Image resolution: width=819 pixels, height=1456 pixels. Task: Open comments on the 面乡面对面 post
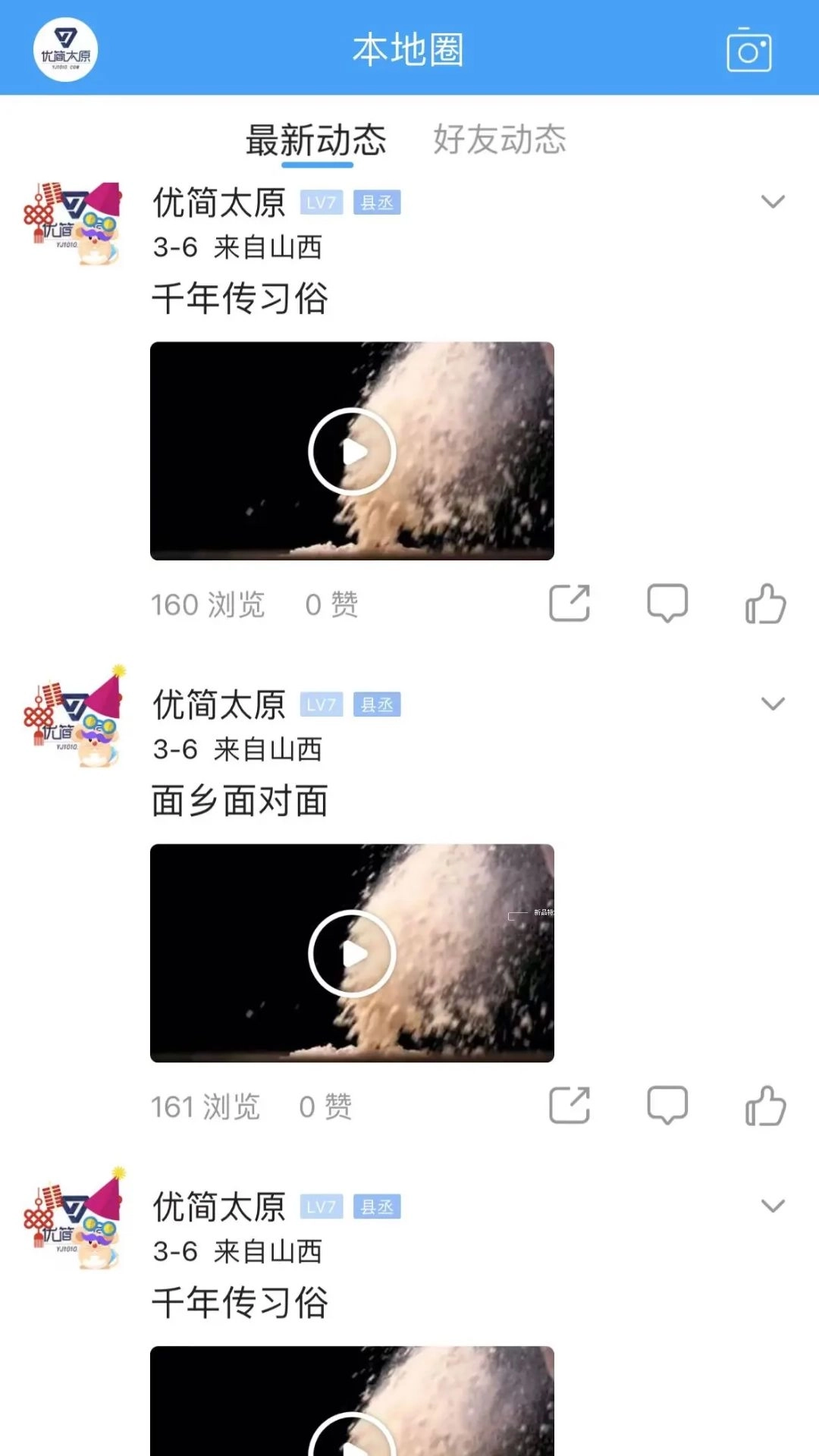tap(667, 1106)
